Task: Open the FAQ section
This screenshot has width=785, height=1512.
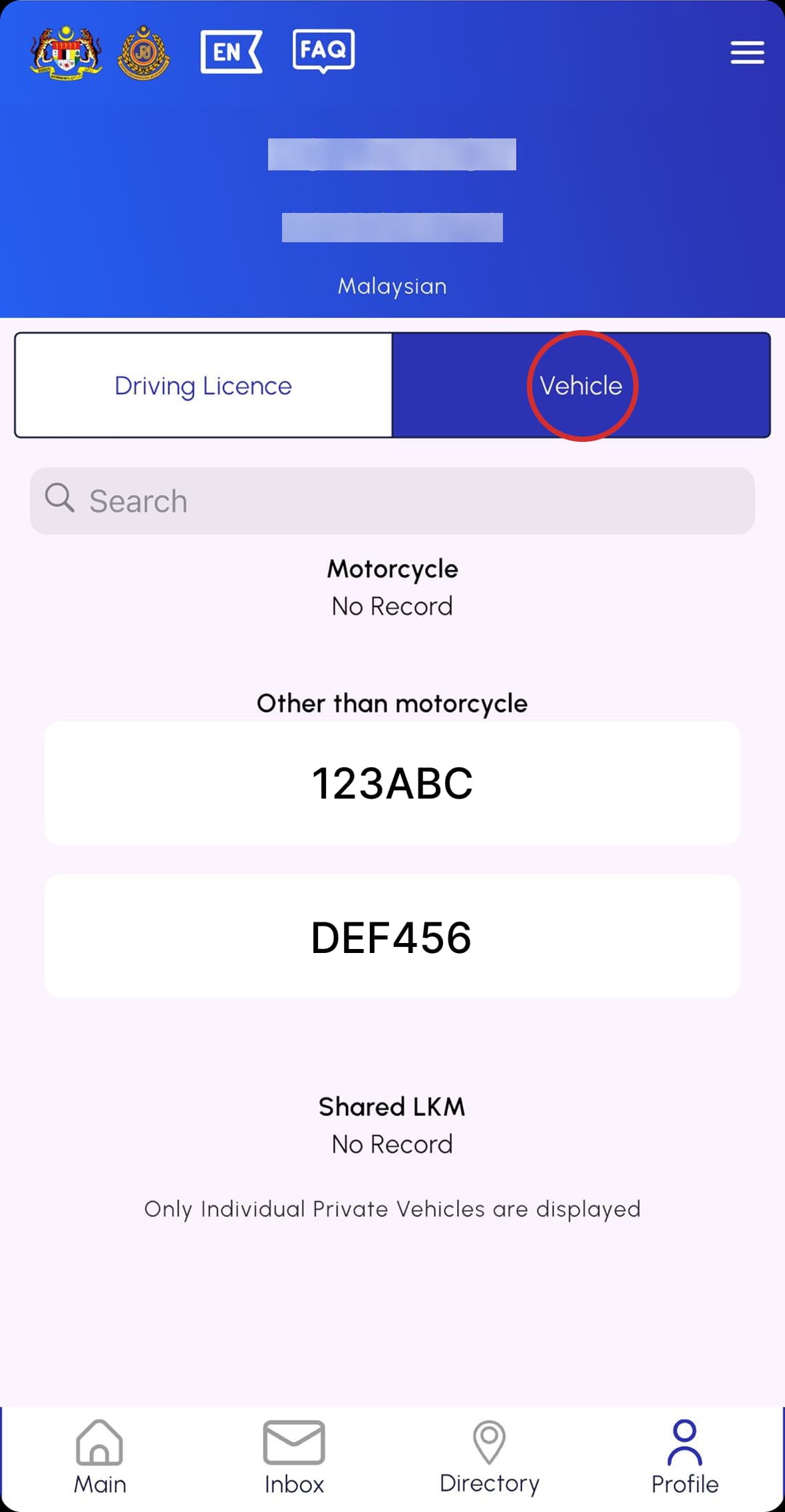Action: 323,50
